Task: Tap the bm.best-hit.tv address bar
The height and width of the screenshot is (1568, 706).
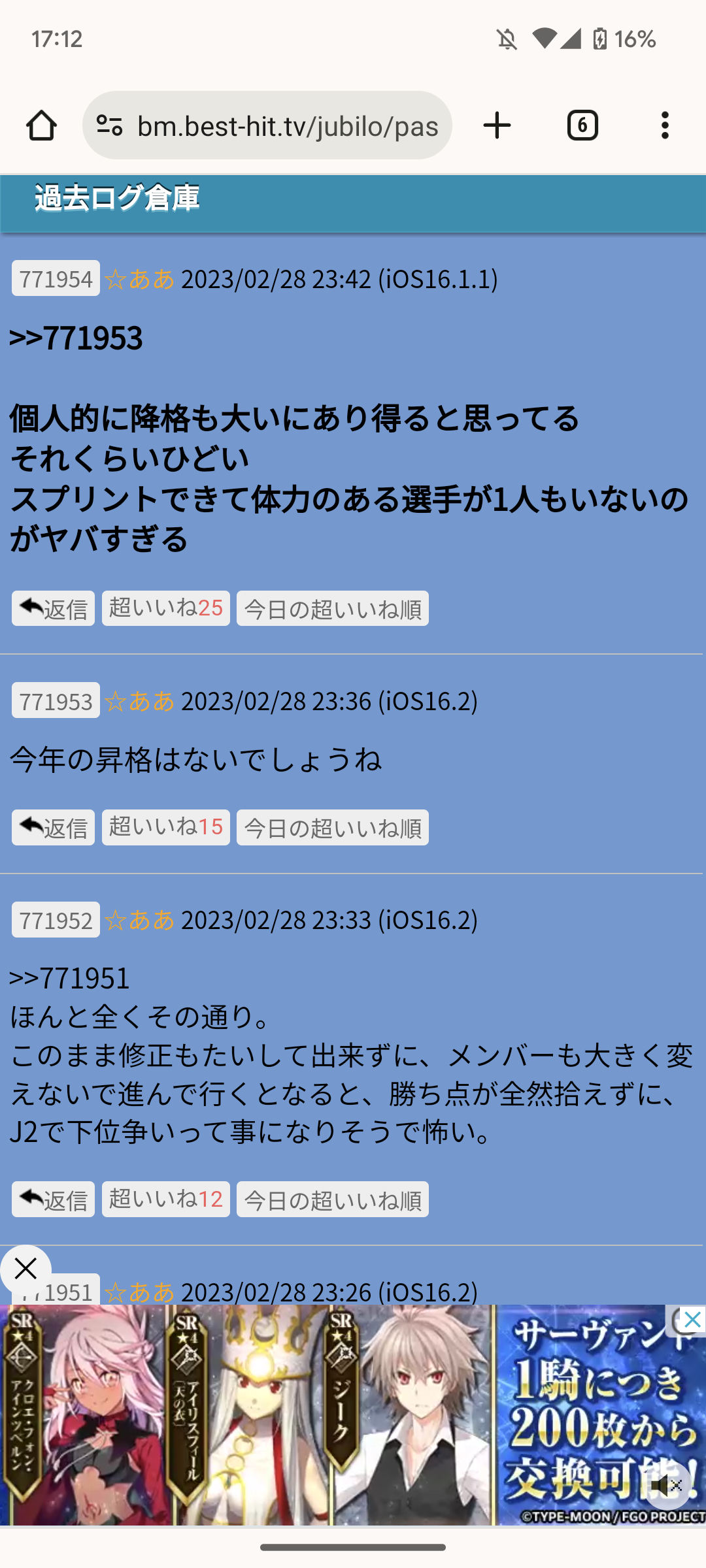Action: click(x=268, y=125)
